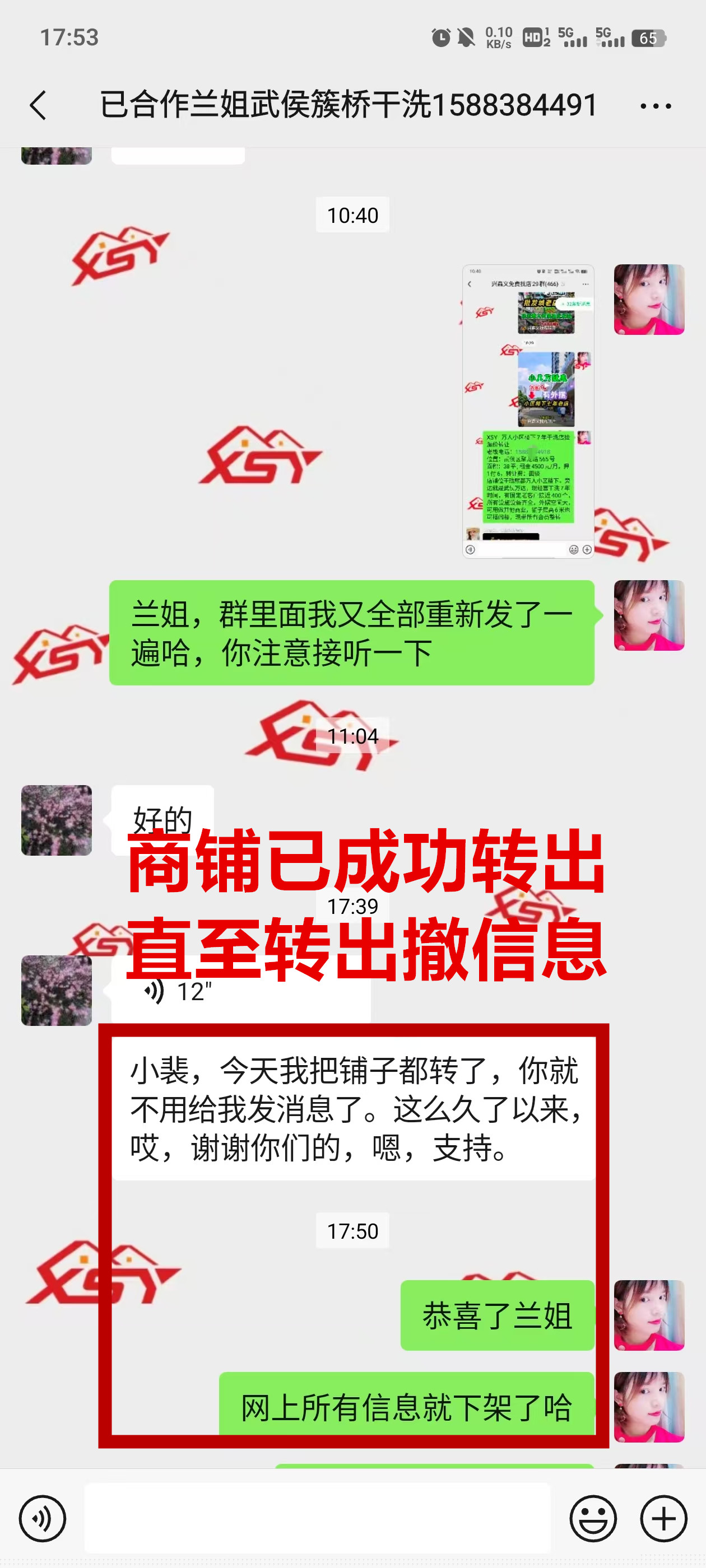Tap own avatar next to 恭喜了兰姐
This screenshot has height=1568, width=706.
[x=649, y=1315]
